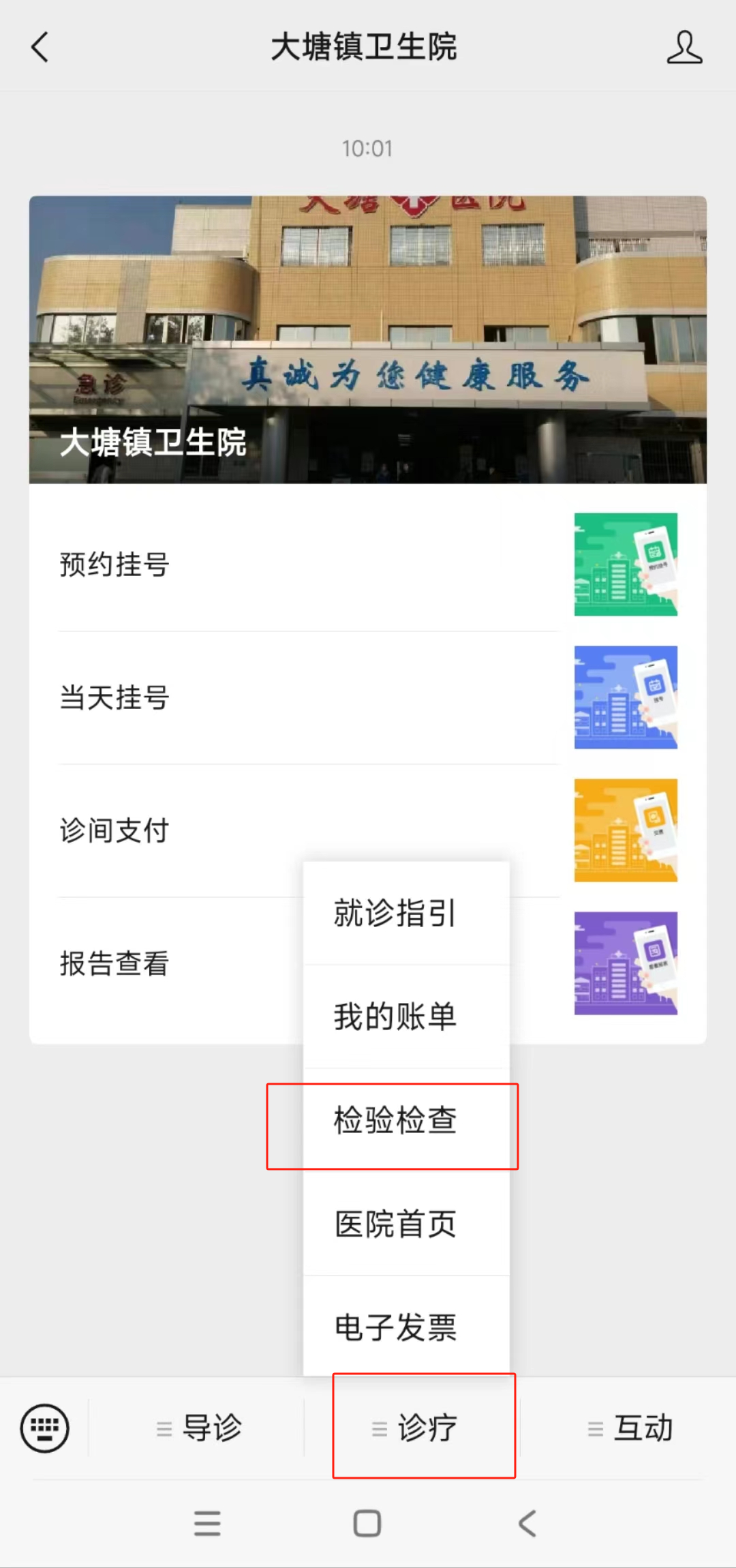Viewport: 736px width, 1568px height.
Task: Open 预约挂号 appointment registration
Action: coord(368,564)
